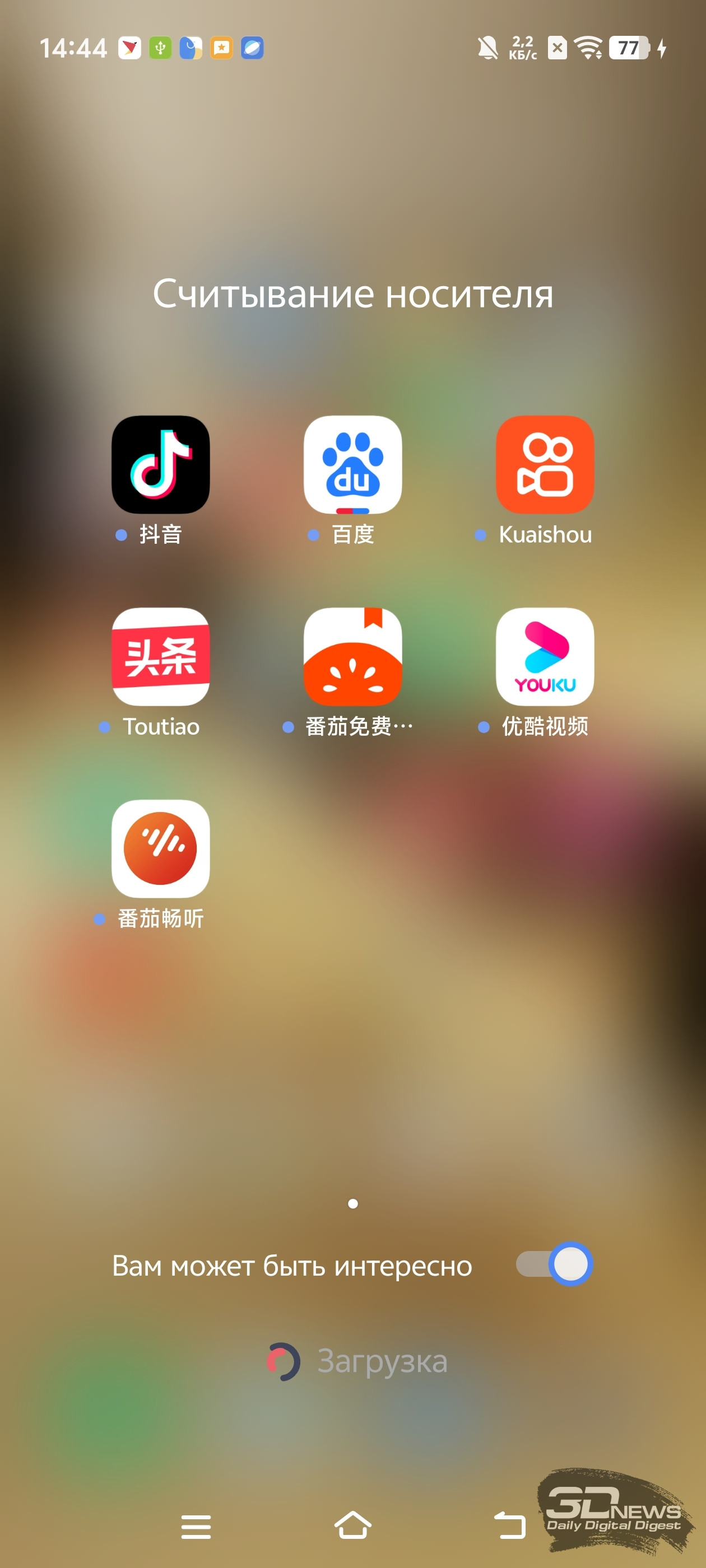This screenshot has width=706, height=1568.
Task: Open the Kuaishou app
Action: [545, 464]
